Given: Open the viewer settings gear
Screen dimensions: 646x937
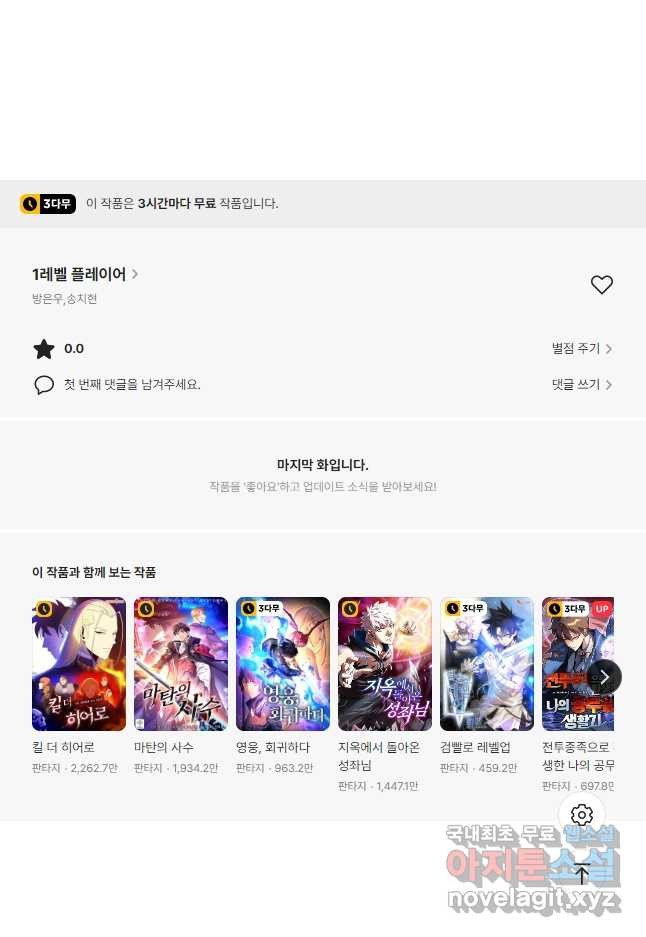Looking at the screenshot, I should point(582,815).
